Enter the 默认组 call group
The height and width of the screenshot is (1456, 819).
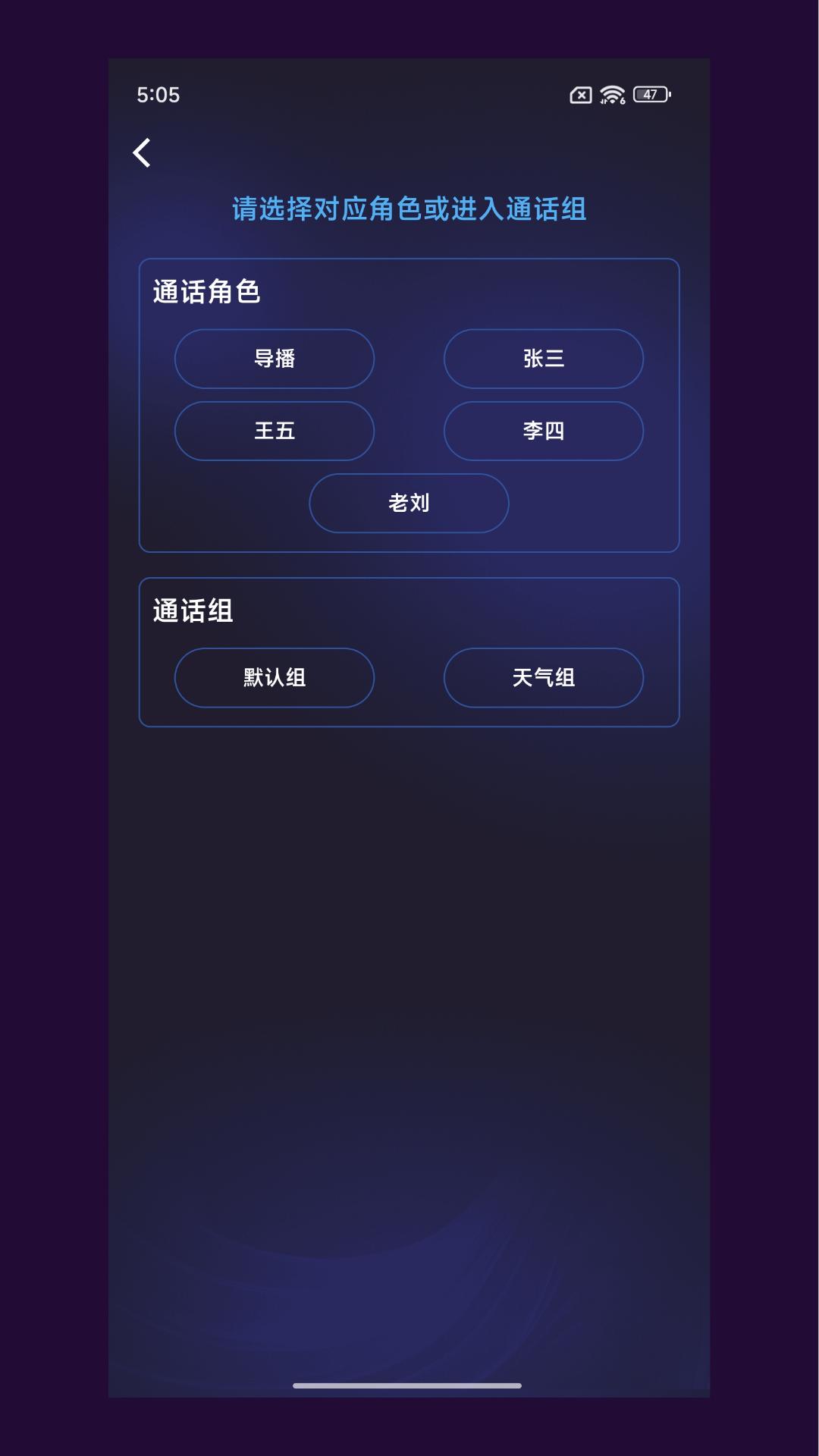tap(275, 678)
